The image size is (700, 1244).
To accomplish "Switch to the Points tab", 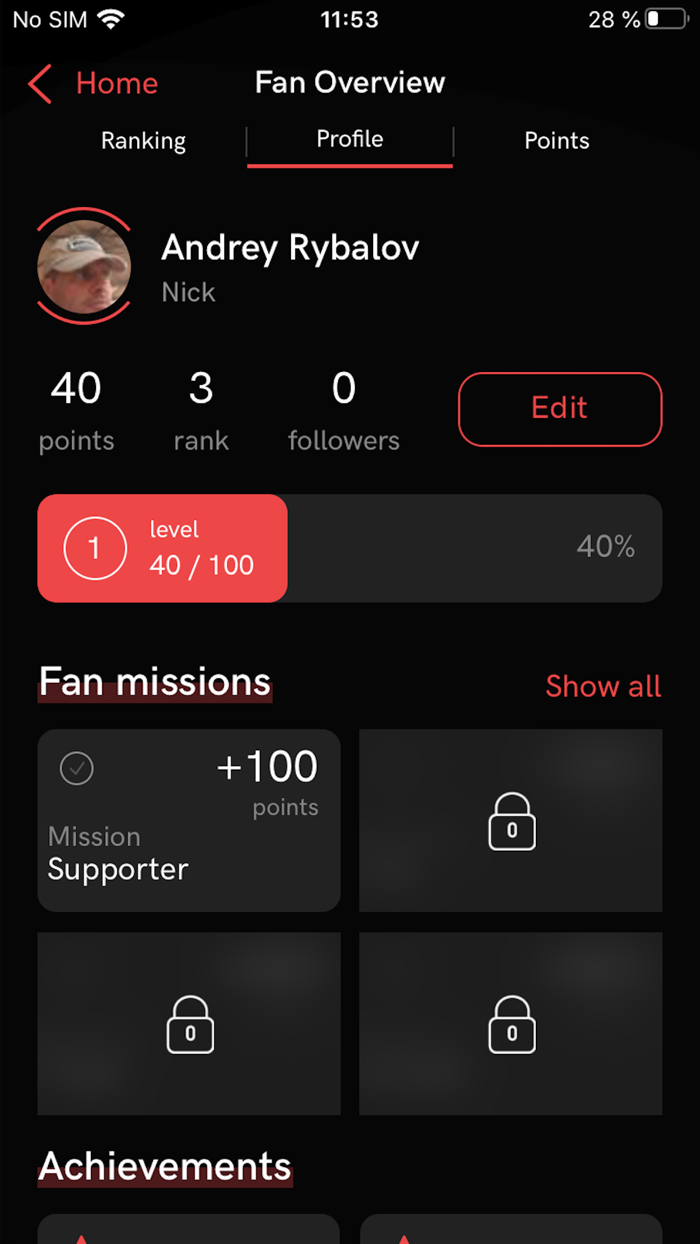I will pos(557,141).
